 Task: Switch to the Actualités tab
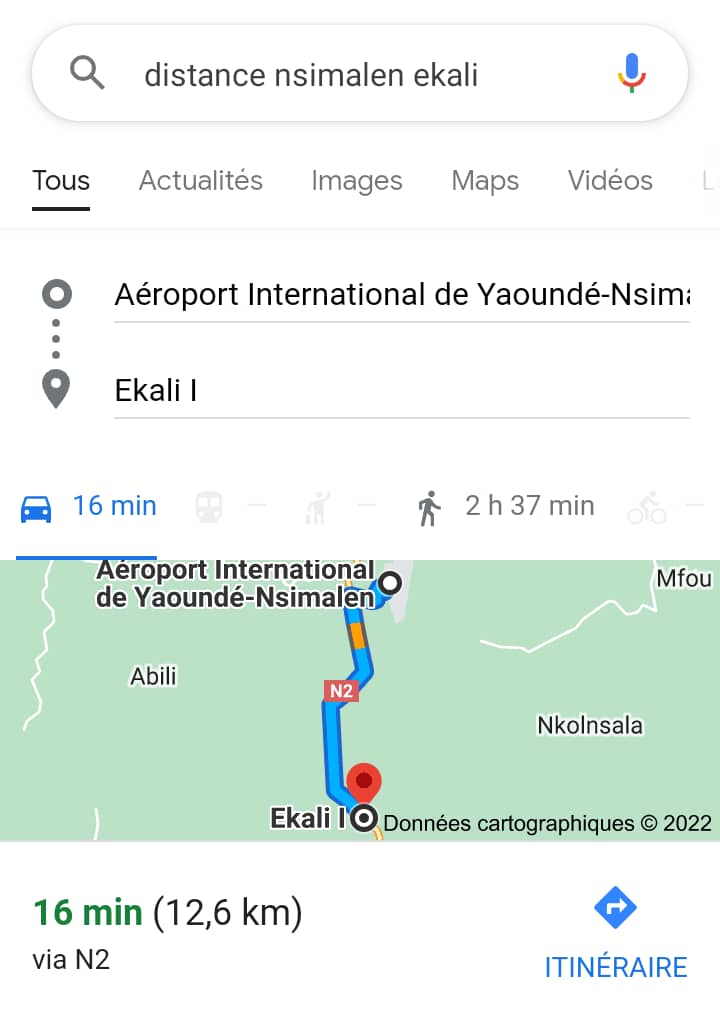point(200,181)
